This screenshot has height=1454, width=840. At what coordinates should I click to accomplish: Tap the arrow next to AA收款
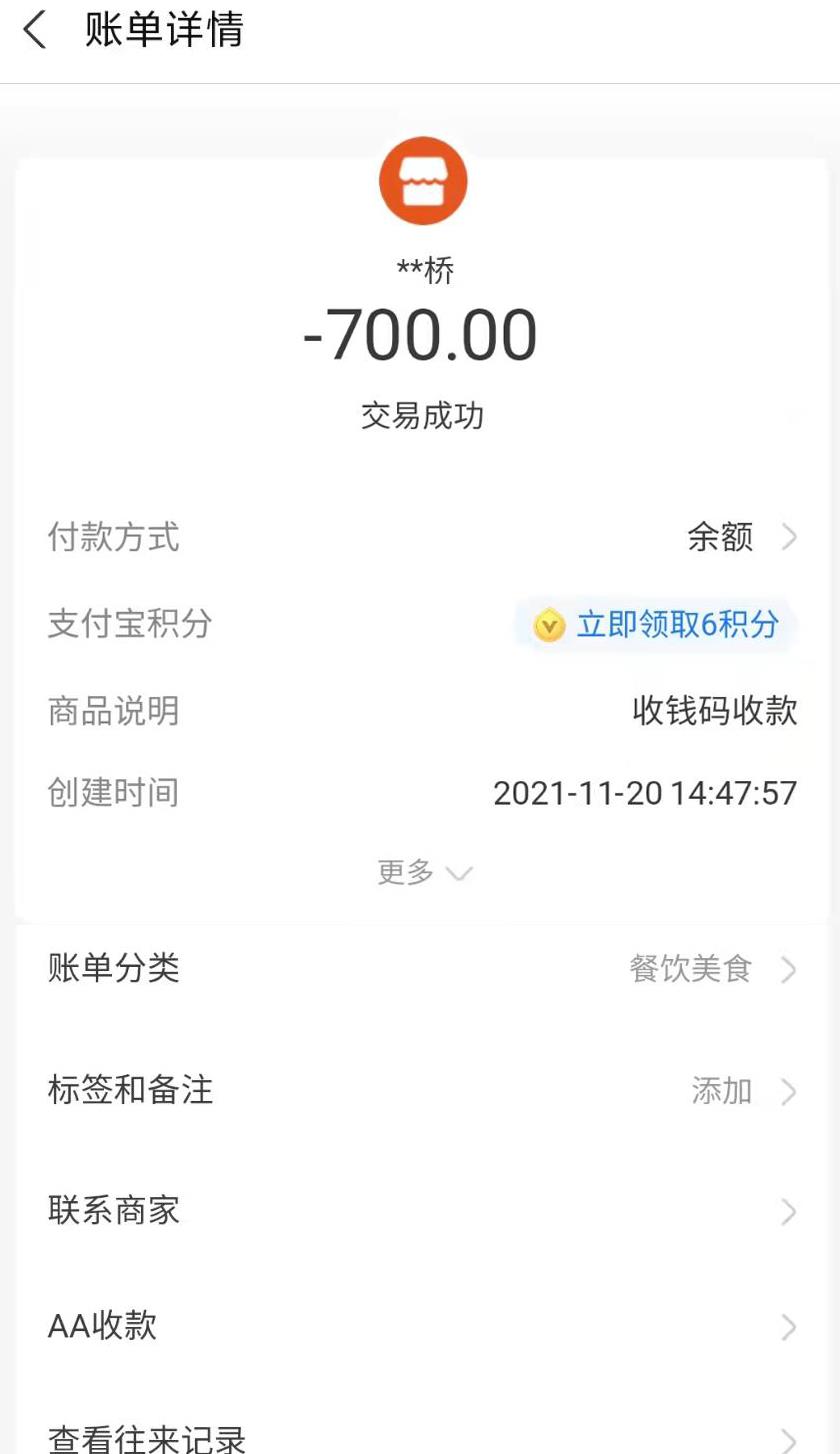click(x=790, y=1329)
